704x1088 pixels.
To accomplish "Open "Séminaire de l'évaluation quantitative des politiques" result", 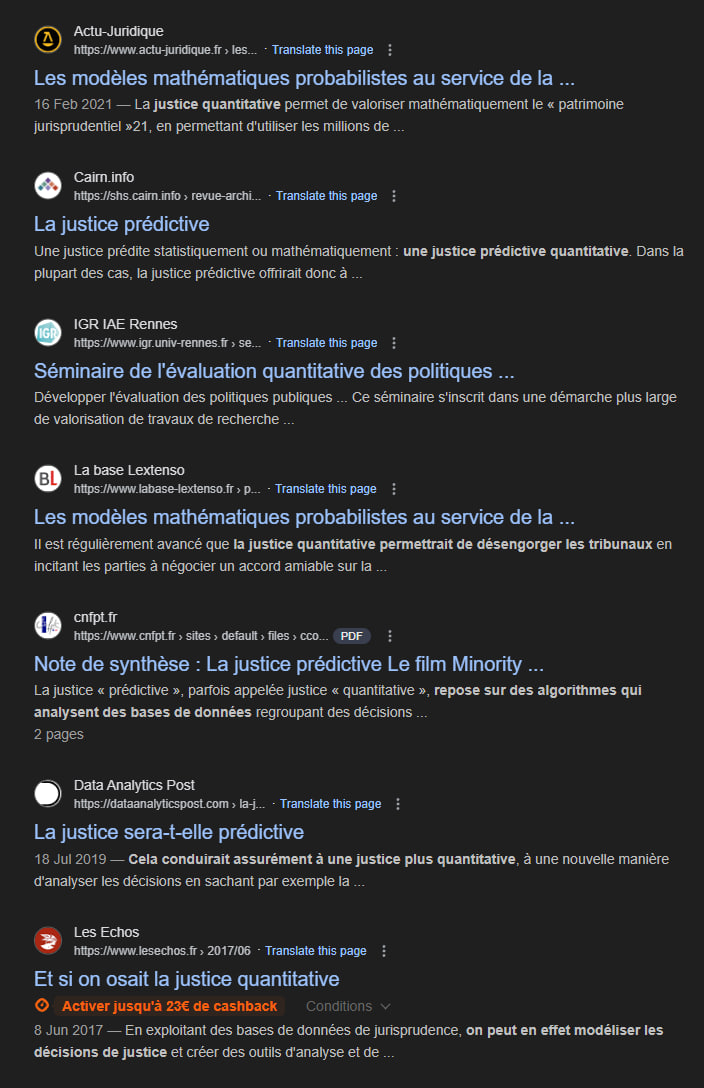I will pyautogui.click(x=274, y=371).
